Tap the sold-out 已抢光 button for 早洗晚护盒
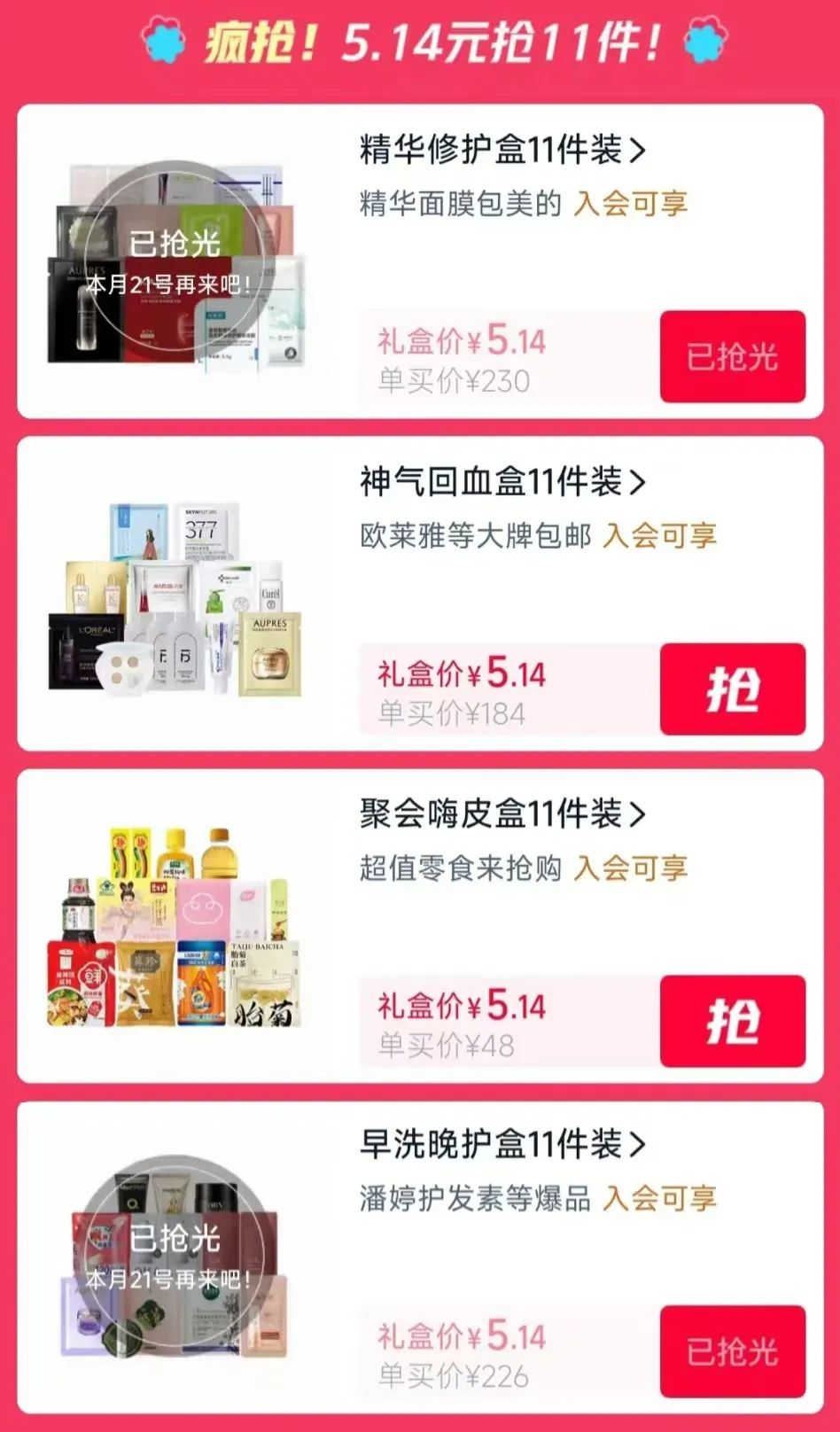Screen dimensions: 840x1432 pos(732,1351)
